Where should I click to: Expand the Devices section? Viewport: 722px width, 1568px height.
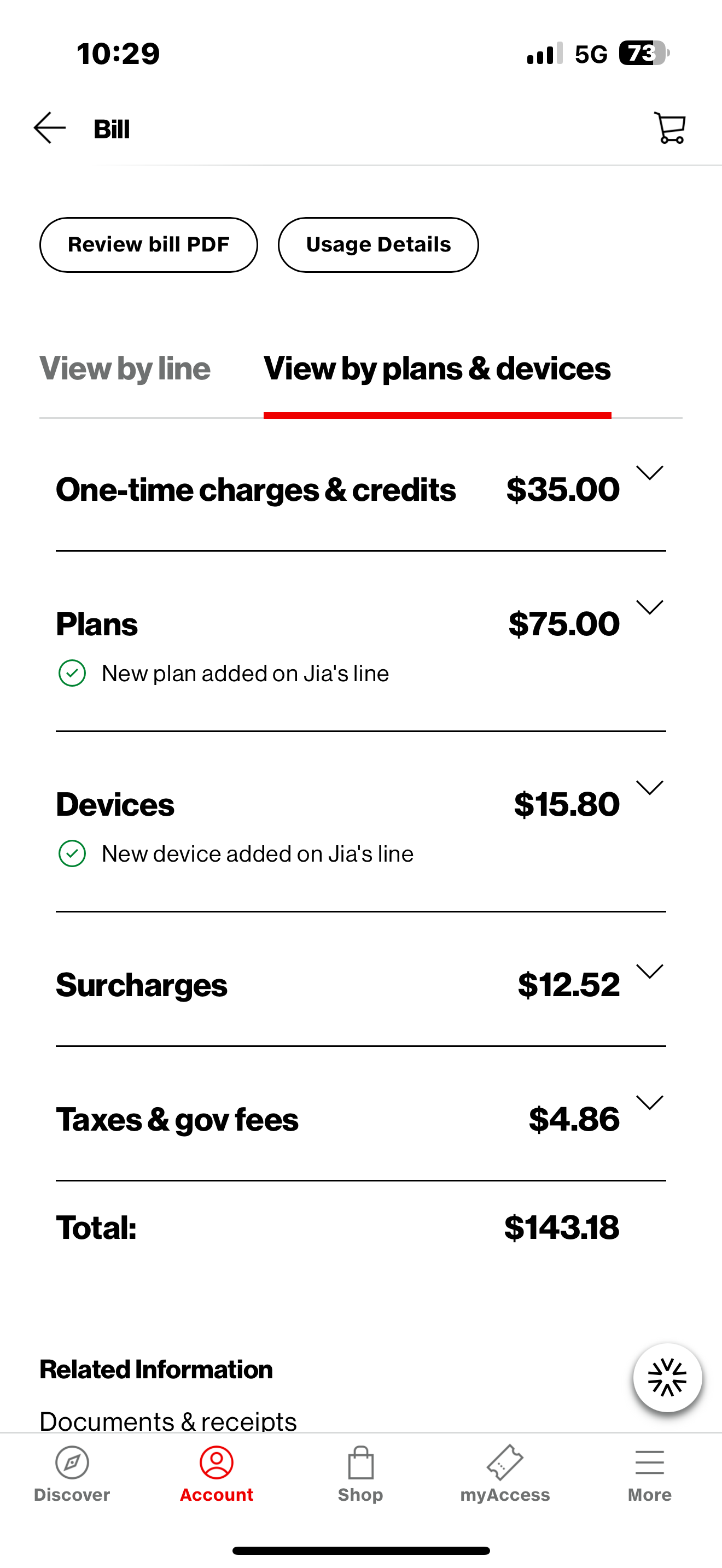[x=649, y=788]
